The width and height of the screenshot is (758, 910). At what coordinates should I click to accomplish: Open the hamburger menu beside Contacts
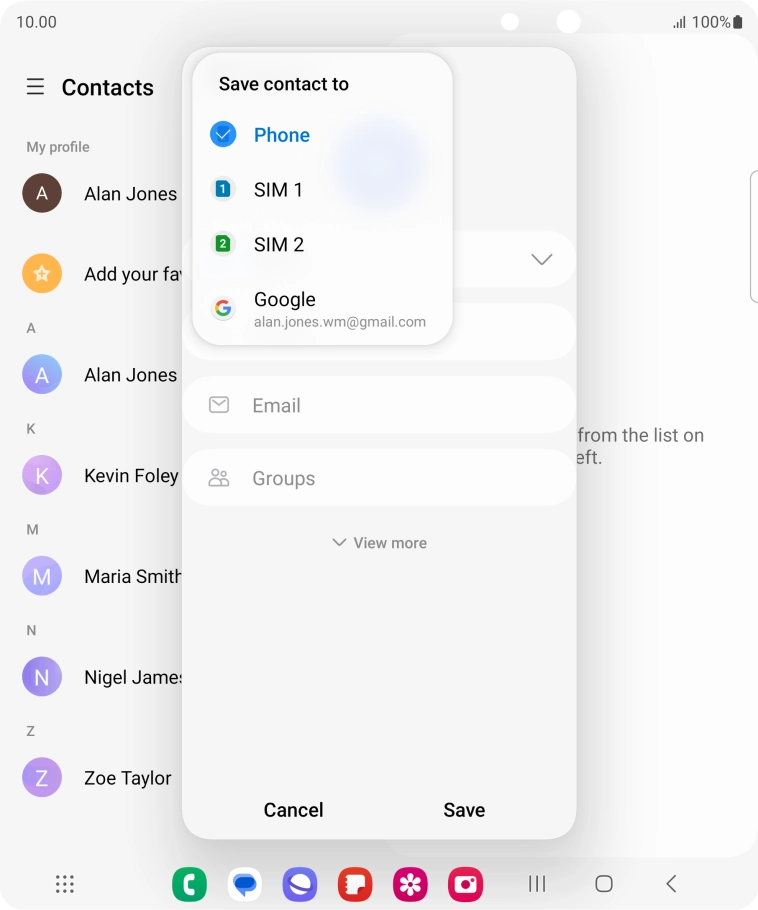pos(35,87)
